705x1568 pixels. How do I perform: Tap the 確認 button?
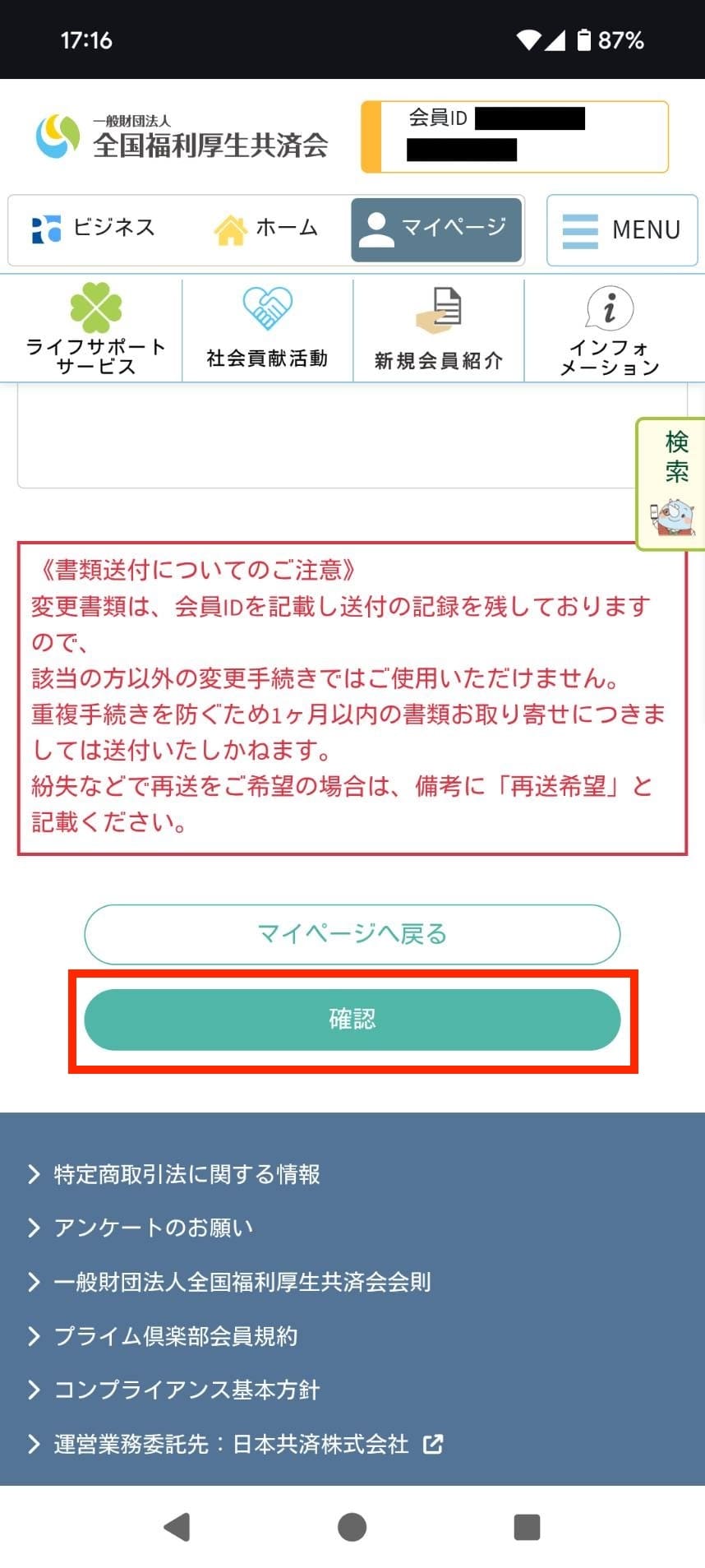[x=352, y=1020]
